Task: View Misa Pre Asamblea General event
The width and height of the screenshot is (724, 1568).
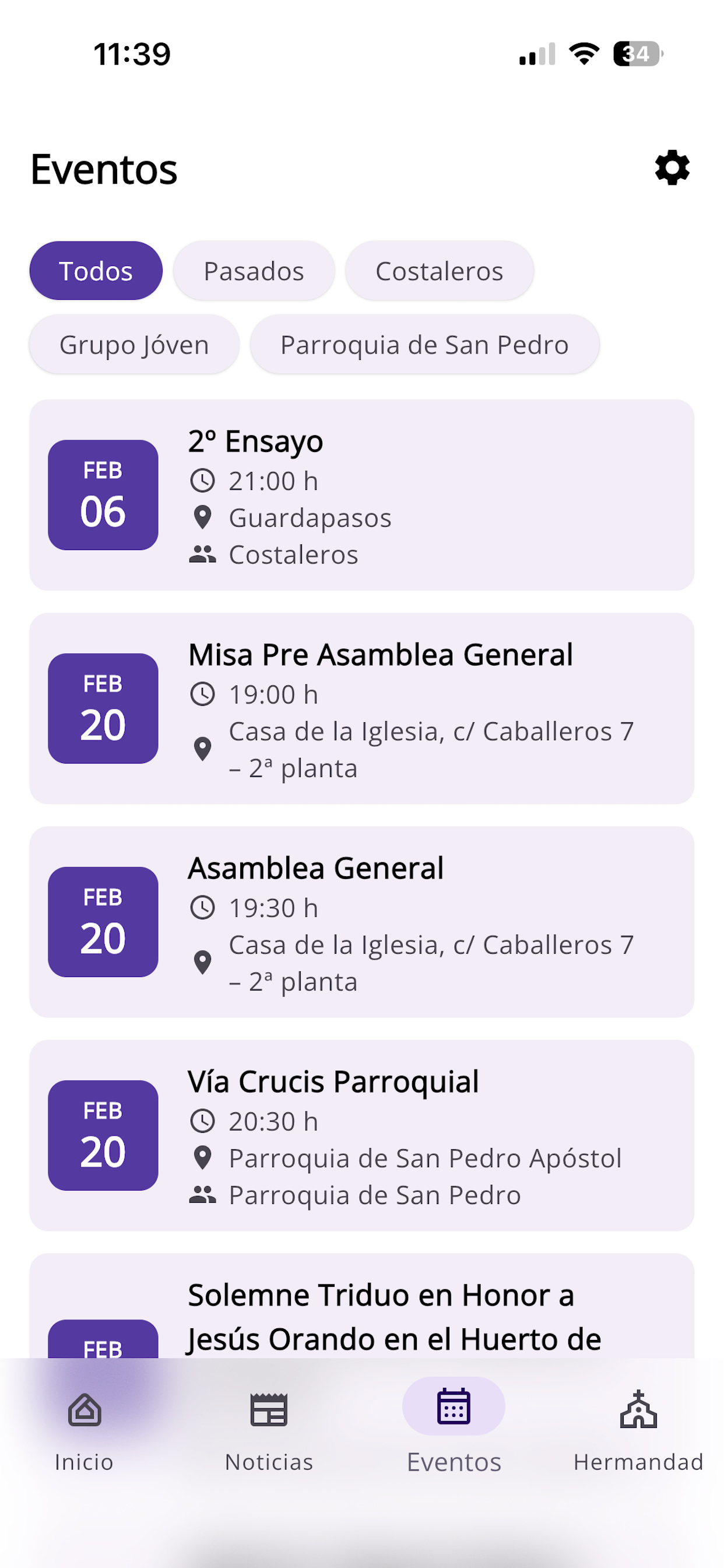Action: [x=361, y=708]
